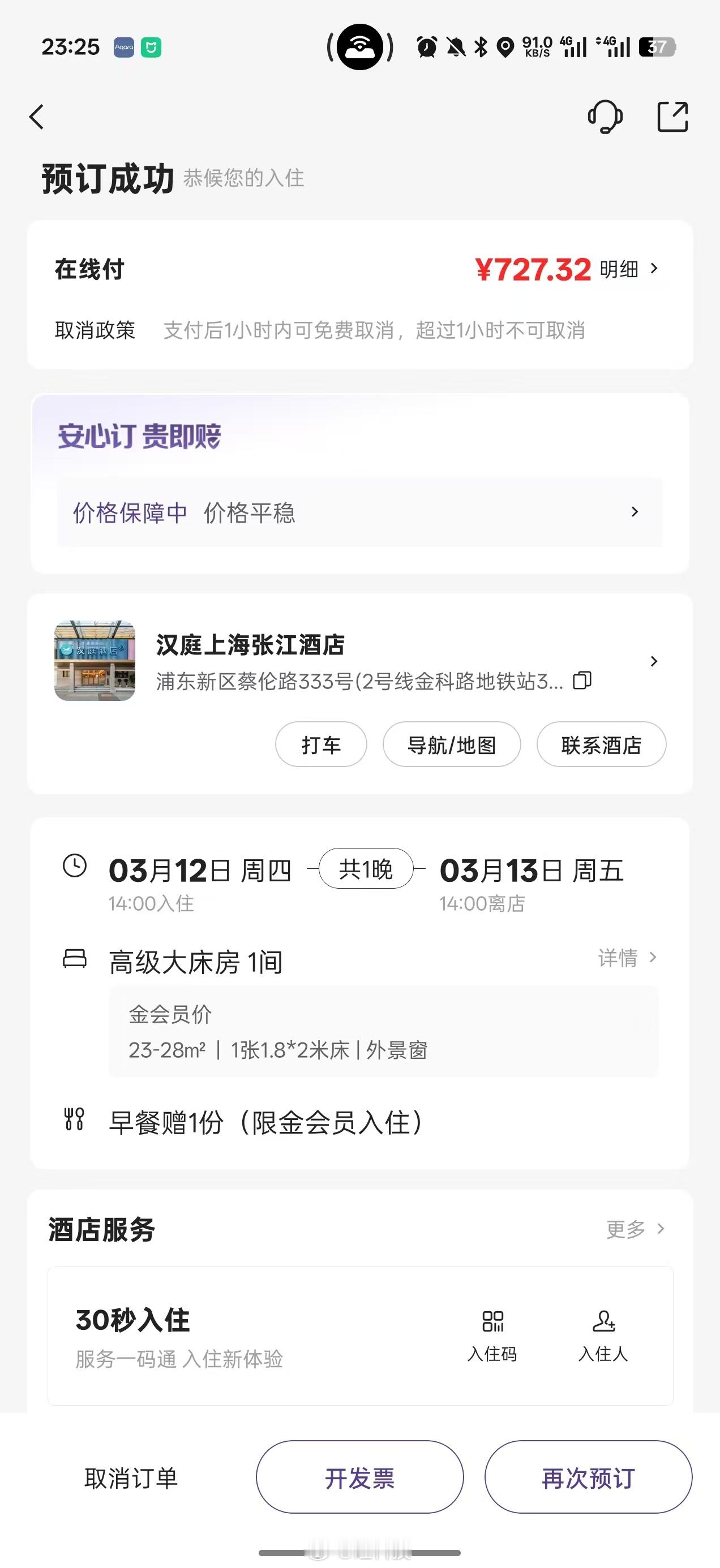The height and width of the screenshot is (1568, 720).
Task: Open hotel details via chevron next to 汉庭上海张江酒店
Action: click(x=654, y=661)
